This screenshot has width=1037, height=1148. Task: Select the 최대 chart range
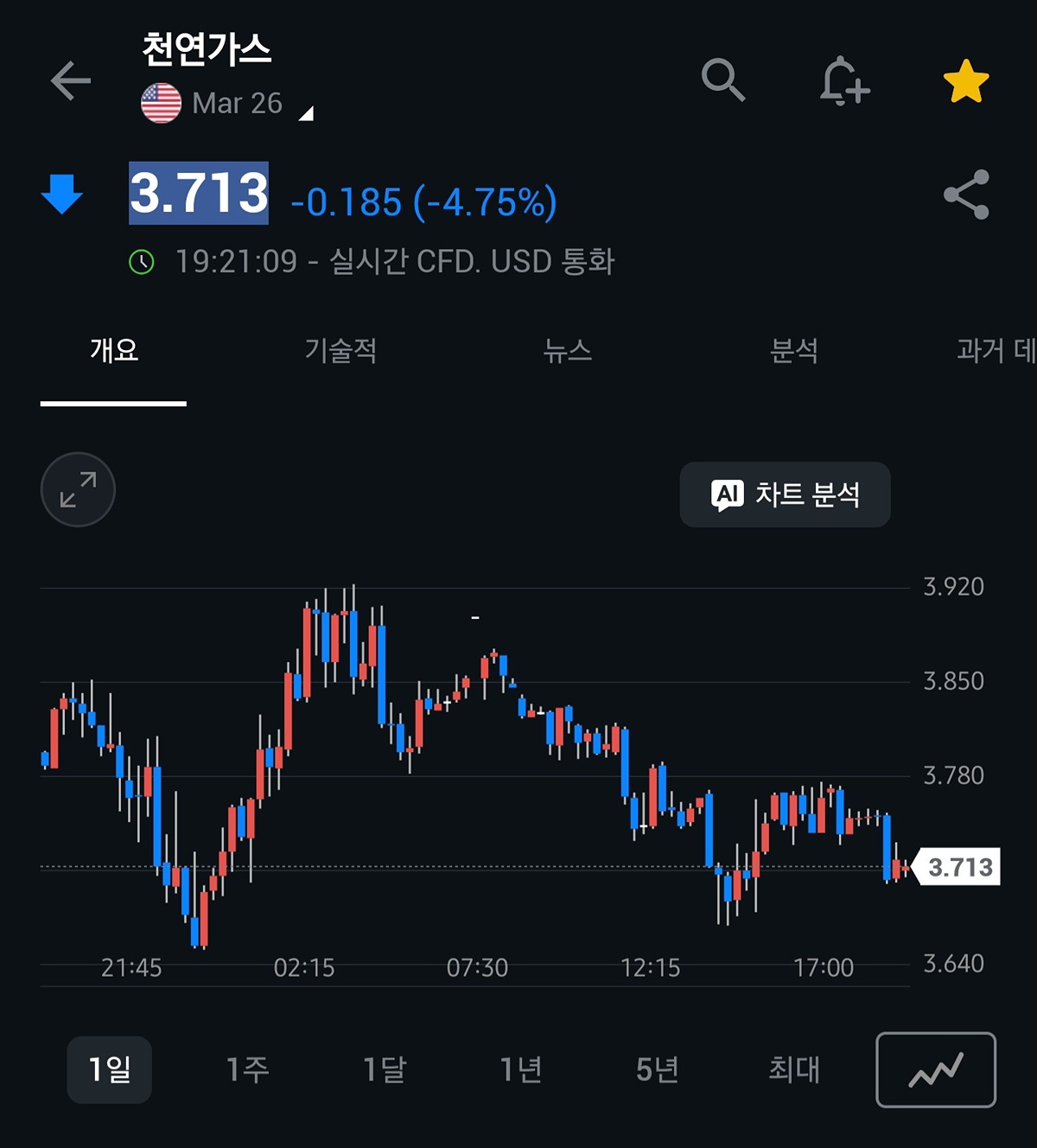793,1069
